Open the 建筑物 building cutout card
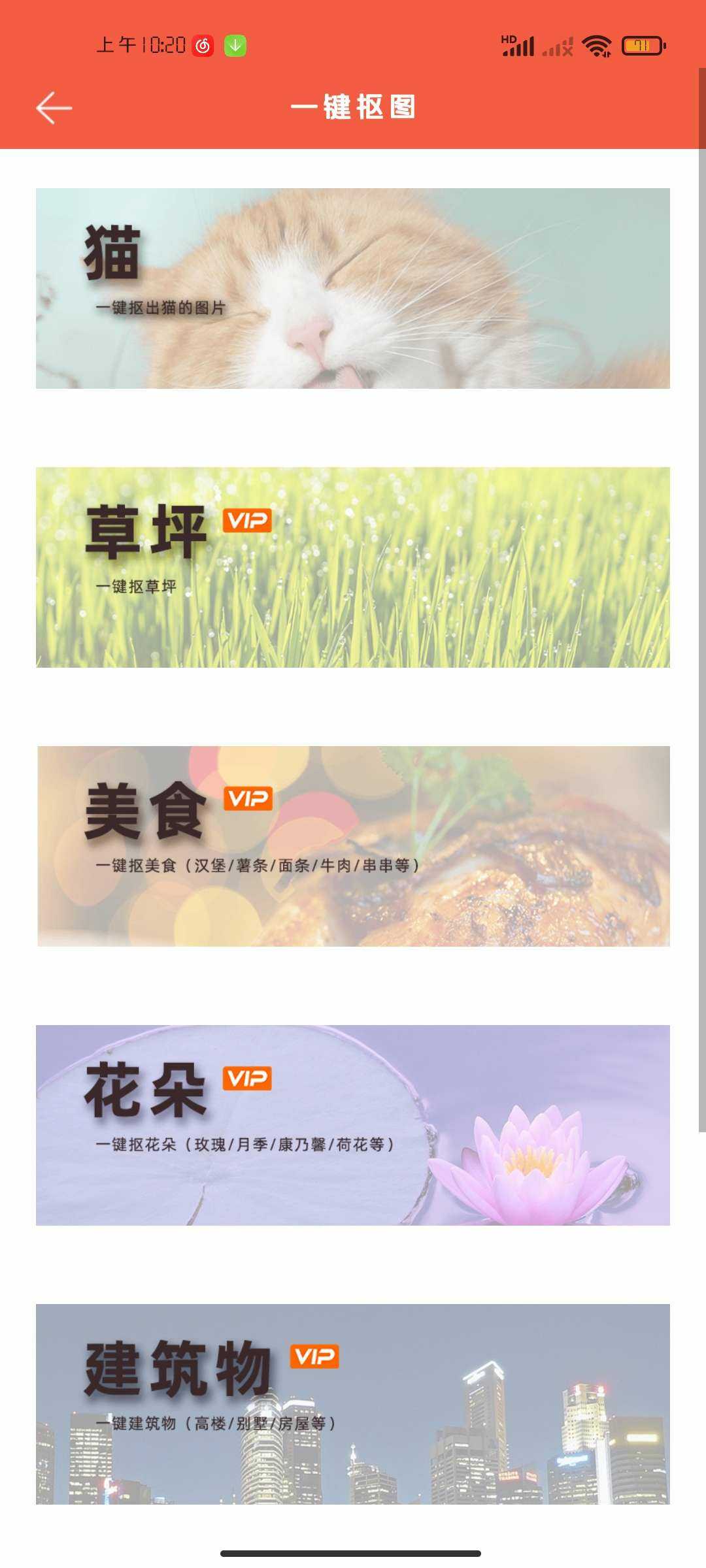This screenshot has width=706, height=1568. [x=353, y=1403]
